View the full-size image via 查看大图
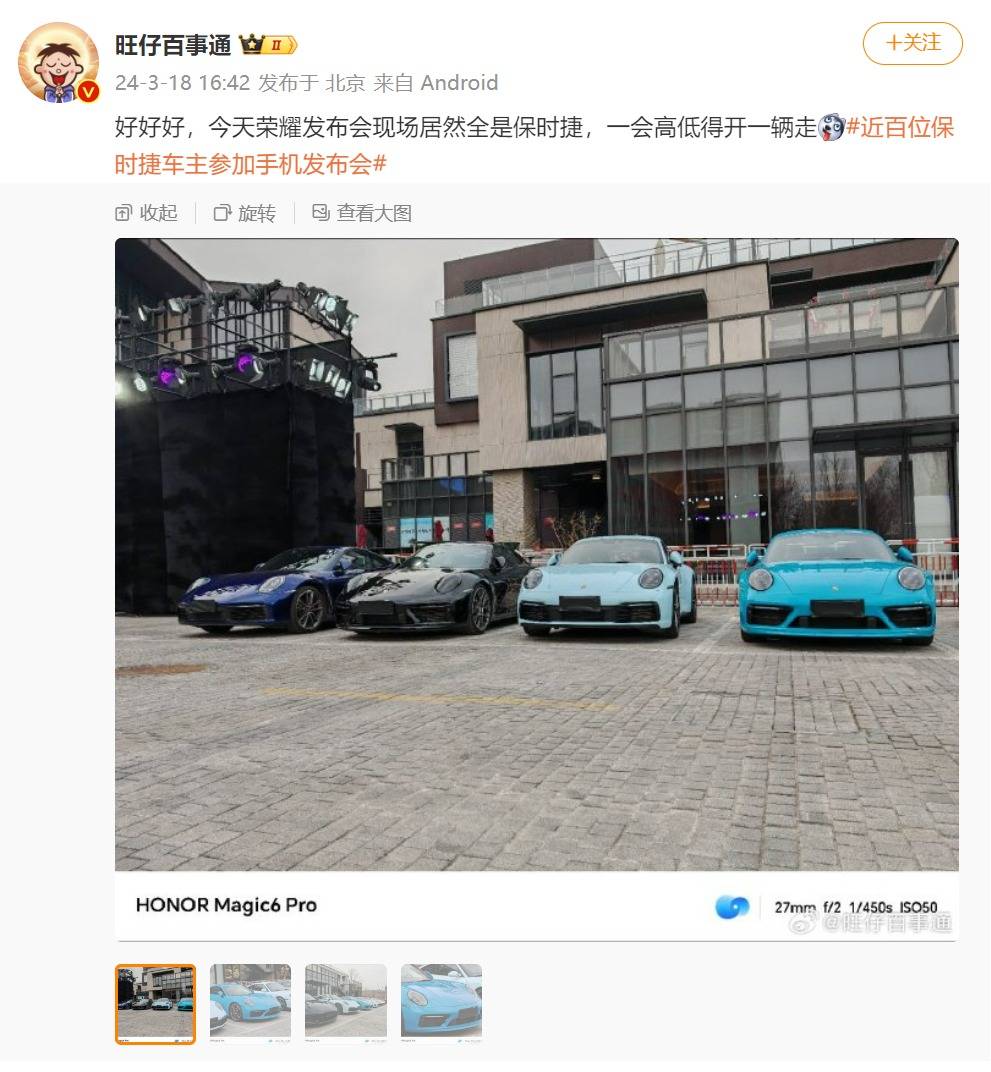991x1072 pixels. tap(362, 213)
